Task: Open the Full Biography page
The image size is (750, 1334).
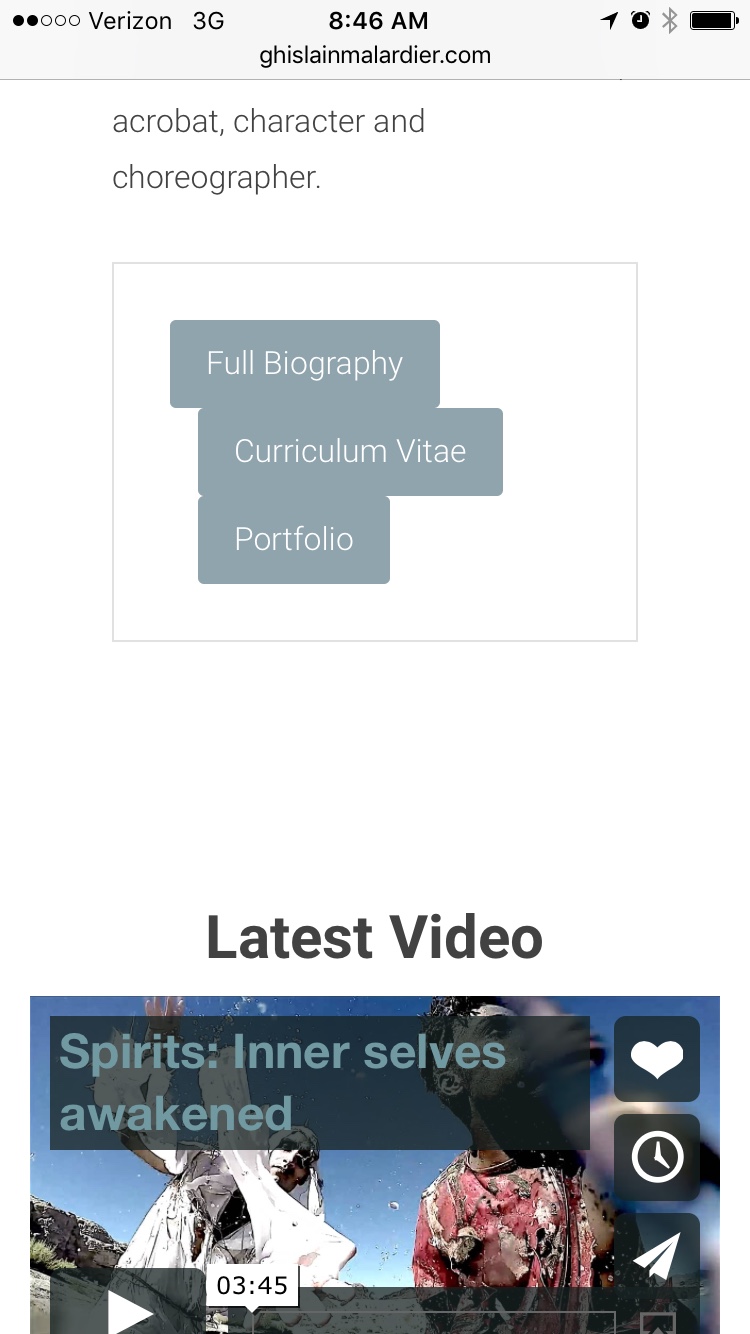Action: click(x=304, y=363)
